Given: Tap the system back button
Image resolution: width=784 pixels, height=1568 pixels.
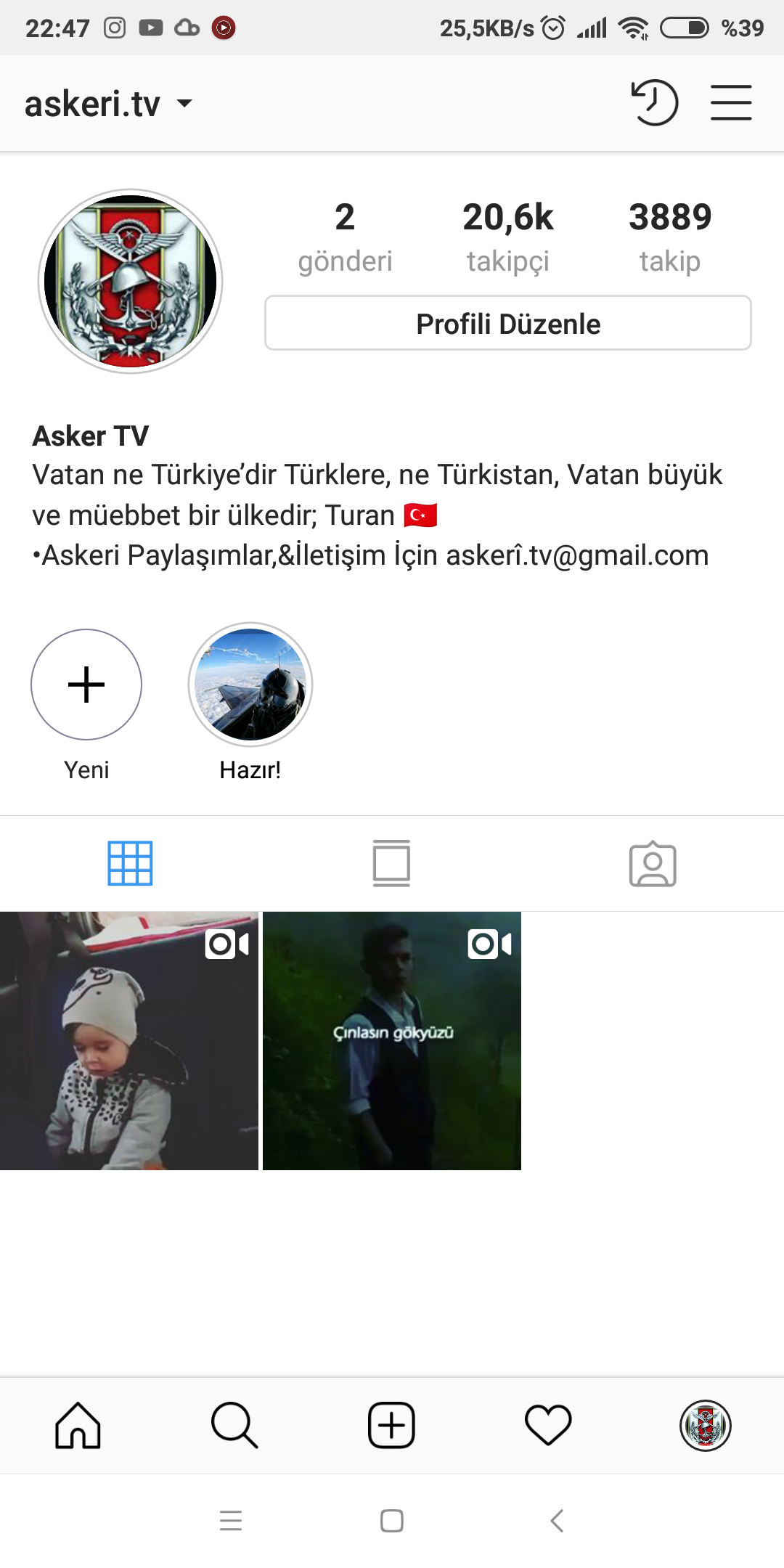Looking at the screenshot, I should pos(557,1520).
